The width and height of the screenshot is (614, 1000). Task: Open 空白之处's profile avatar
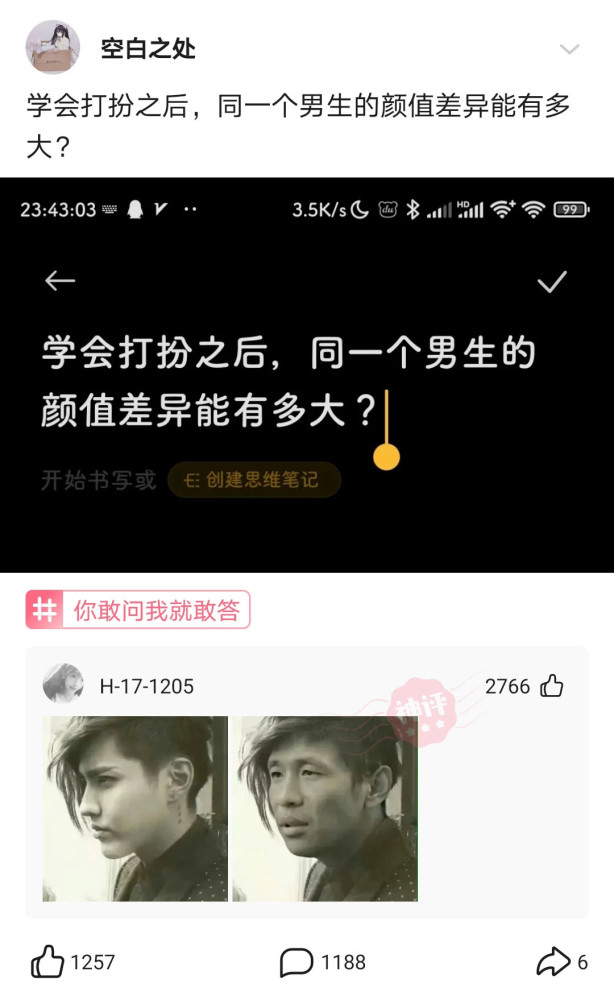coord(52,47)
